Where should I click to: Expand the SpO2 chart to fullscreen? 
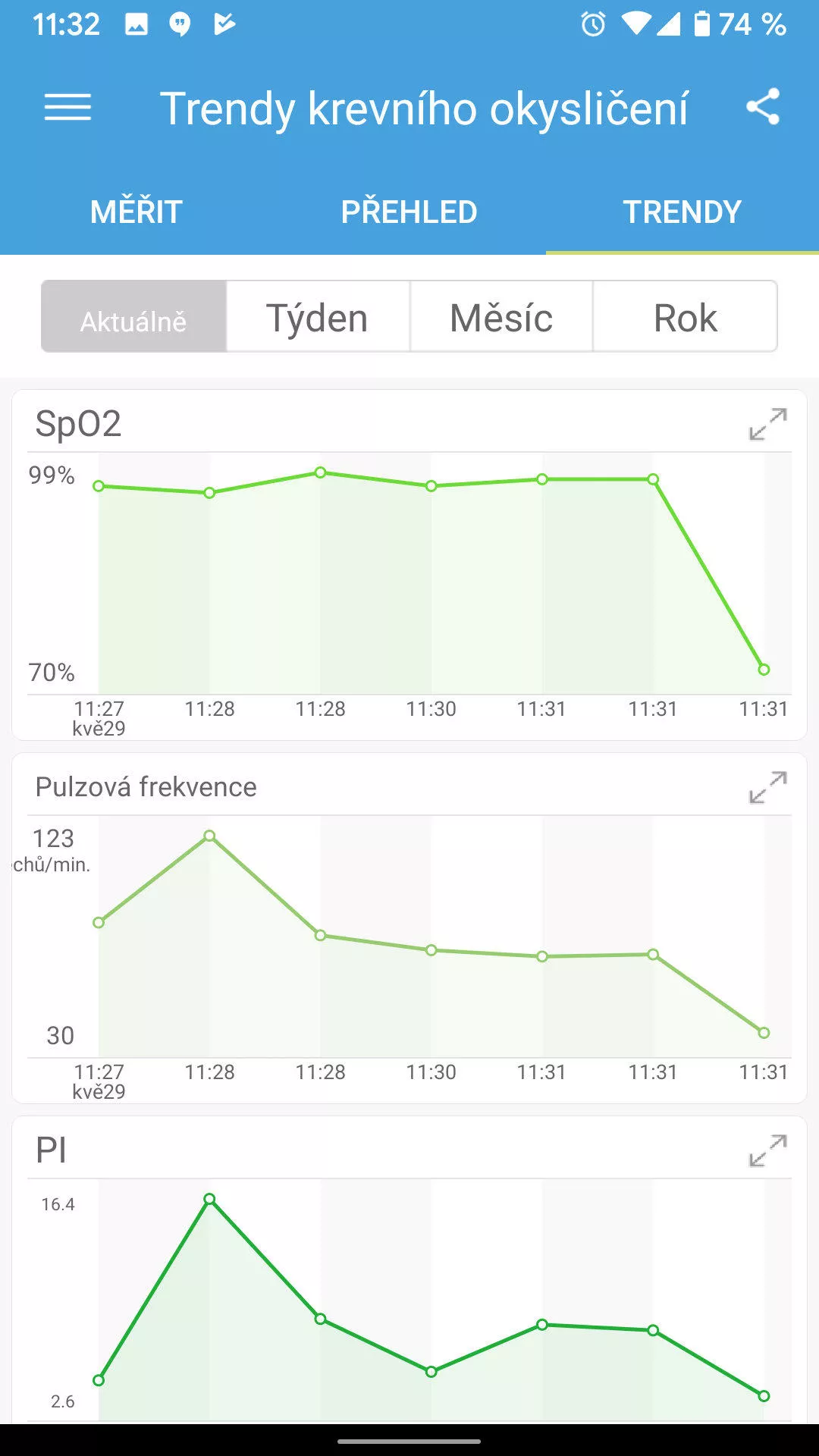768,424
